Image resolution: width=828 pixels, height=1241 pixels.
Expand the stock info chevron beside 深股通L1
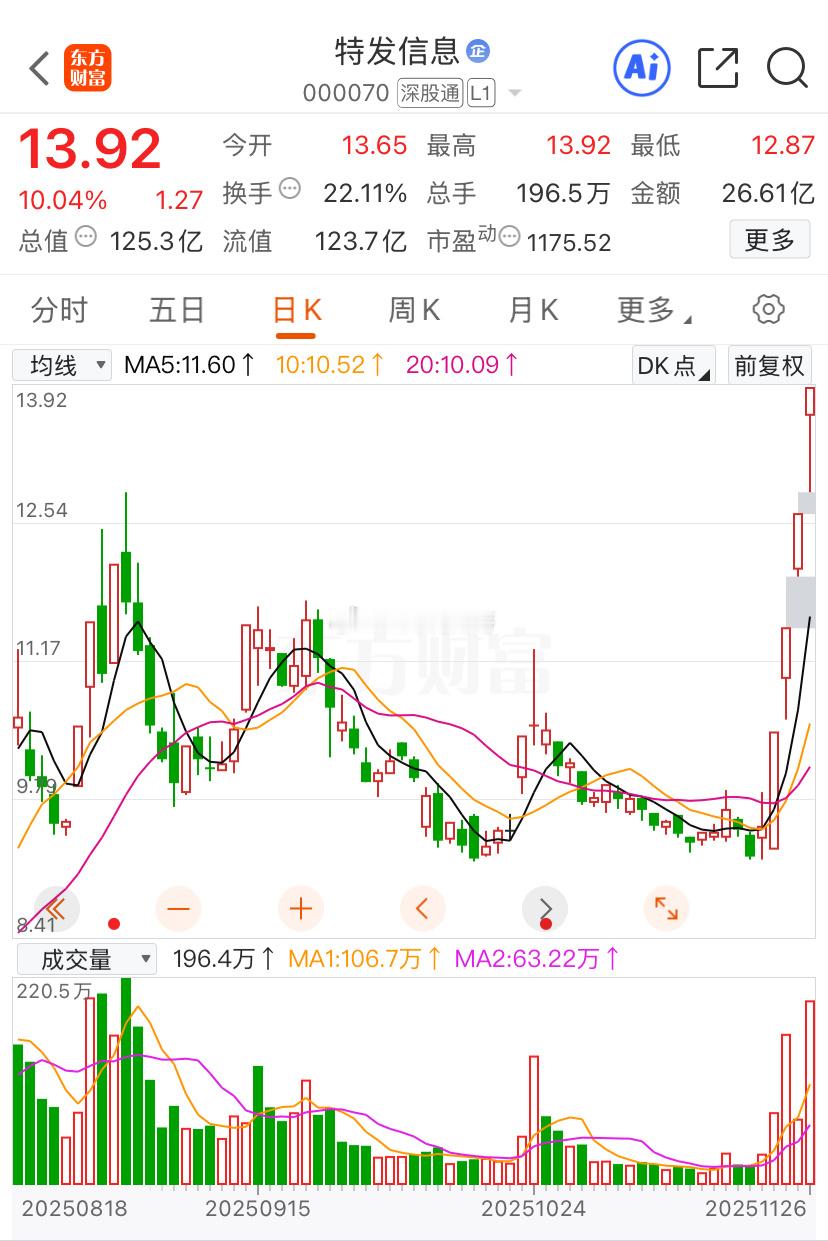pyautogui.click(x=514, y=92)
